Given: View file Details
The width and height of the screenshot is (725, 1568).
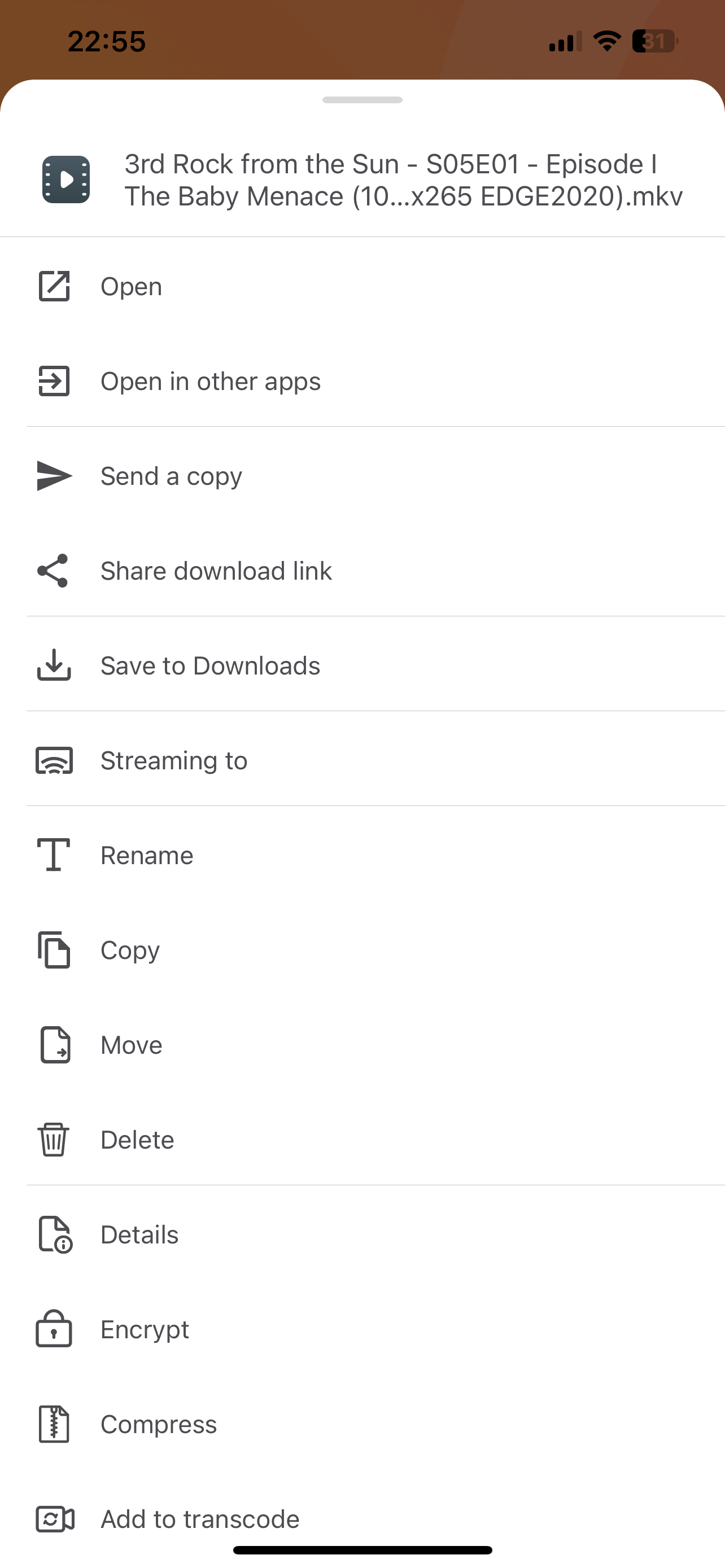Looking at the screenshot, I should 139,1235.
